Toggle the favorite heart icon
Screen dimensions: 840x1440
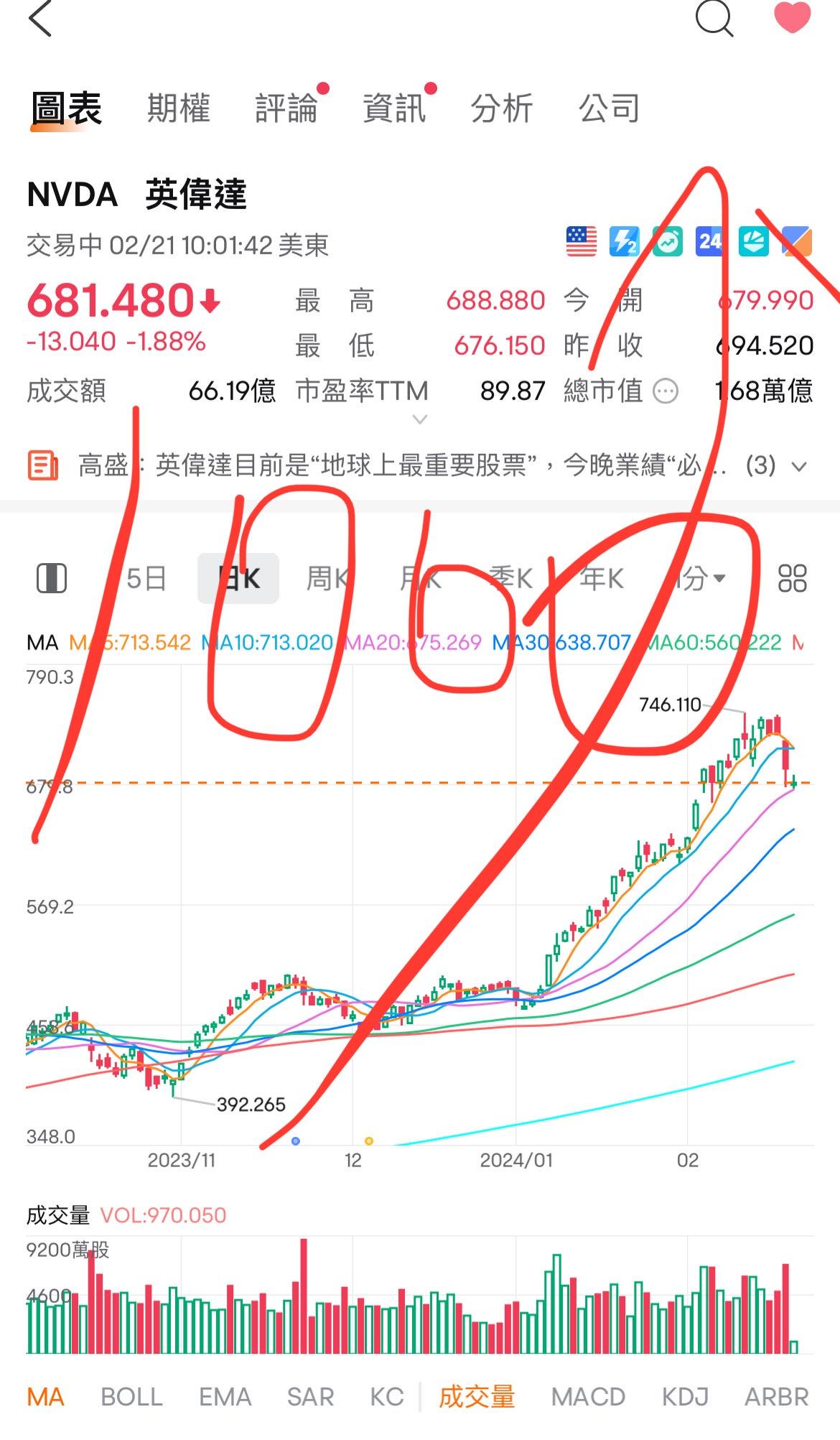[x=792, y=17]
